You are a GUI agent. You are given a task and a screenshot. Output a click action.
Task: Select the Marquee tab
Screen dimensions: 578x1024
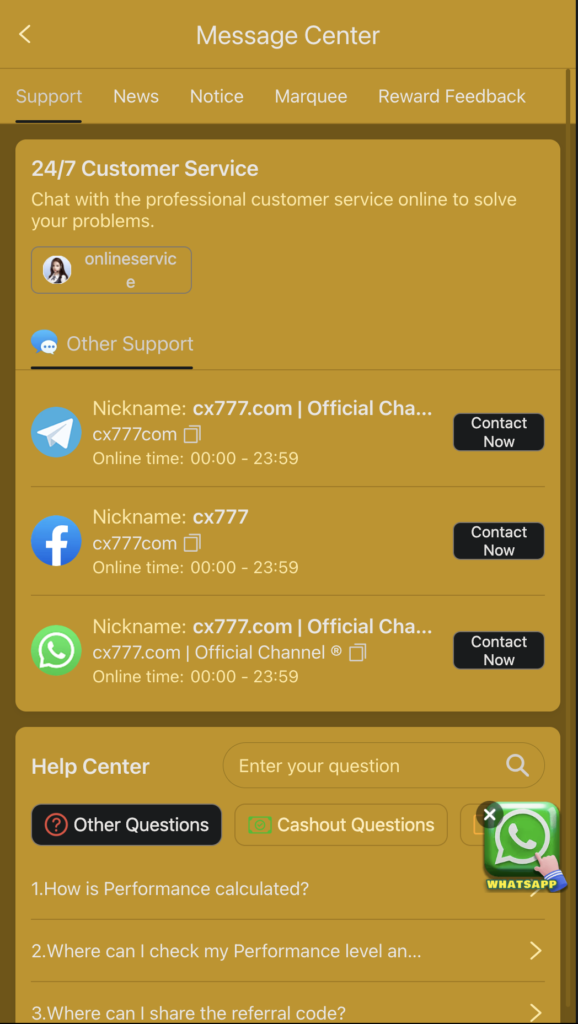point(311,97)
